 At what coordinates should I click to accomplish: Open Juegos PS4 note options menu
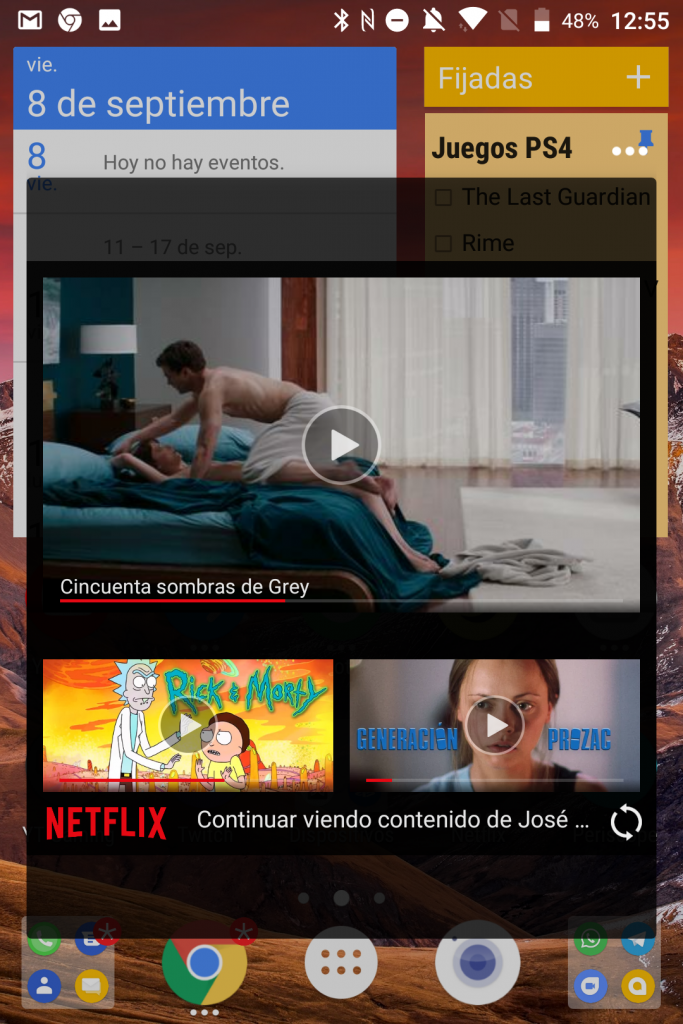coord(628,151)
